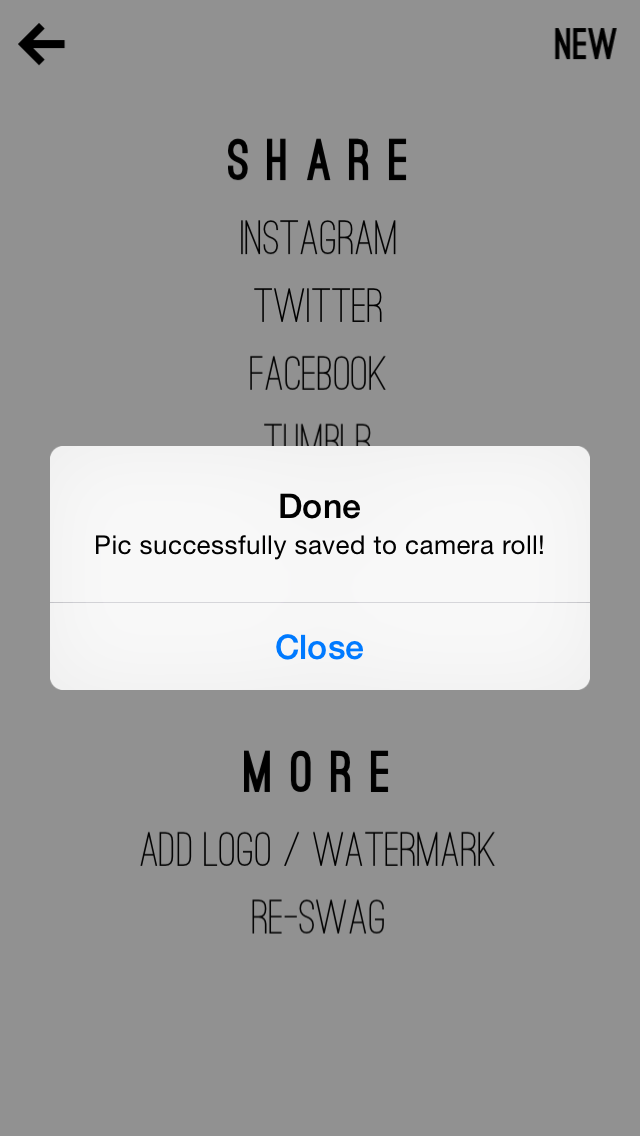This screenshot has height=1136, width=640.
Task: Share to Instagram
Action: click(318, 238)
